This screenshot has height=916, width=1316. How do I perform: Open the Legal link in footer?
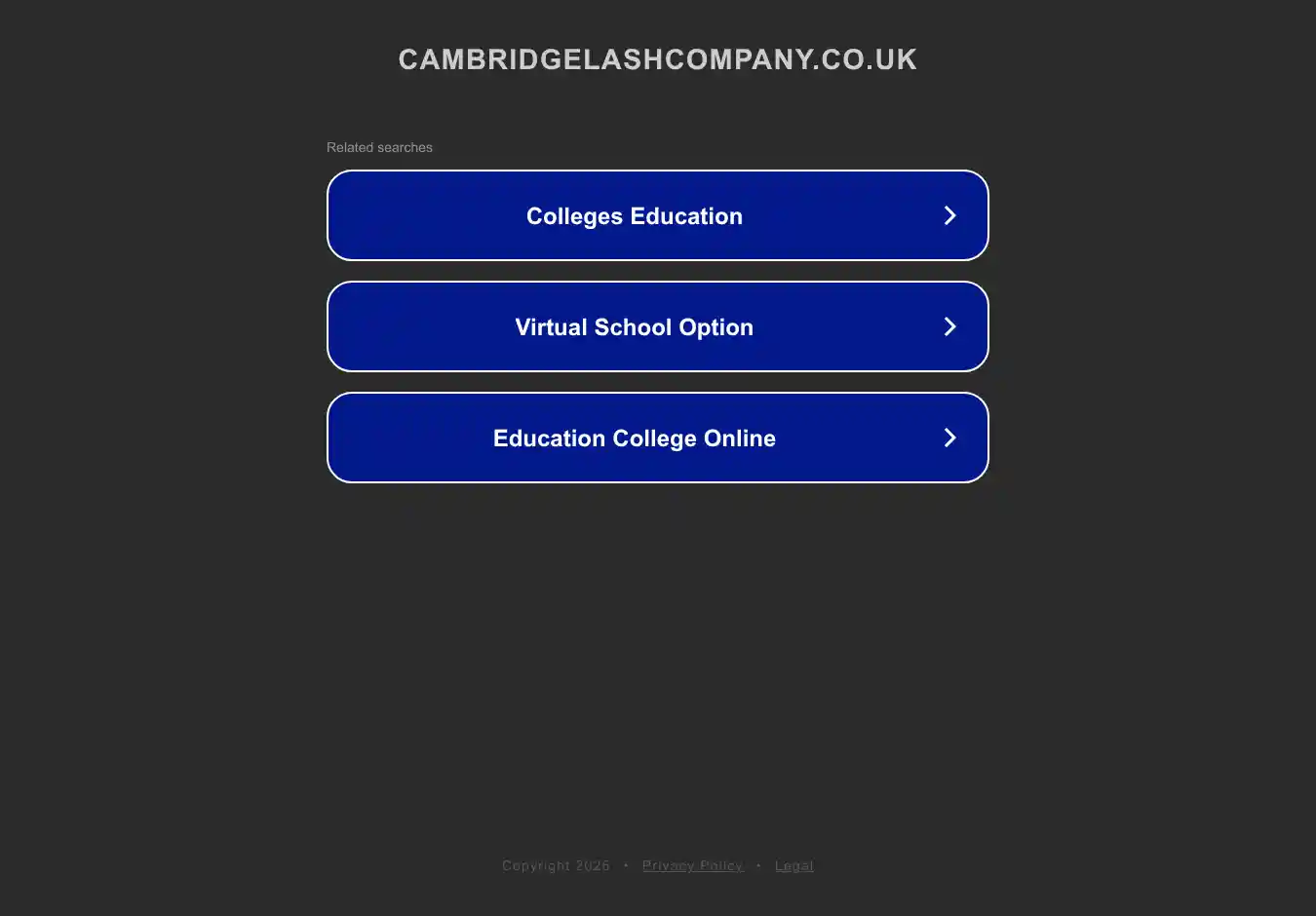[793, 865]
